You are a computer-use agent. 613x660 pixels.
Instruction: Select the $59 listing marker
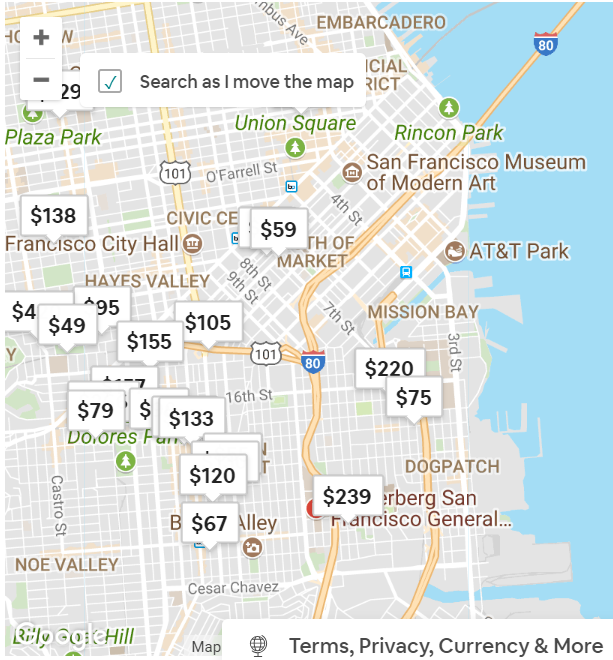click(278, 229)
